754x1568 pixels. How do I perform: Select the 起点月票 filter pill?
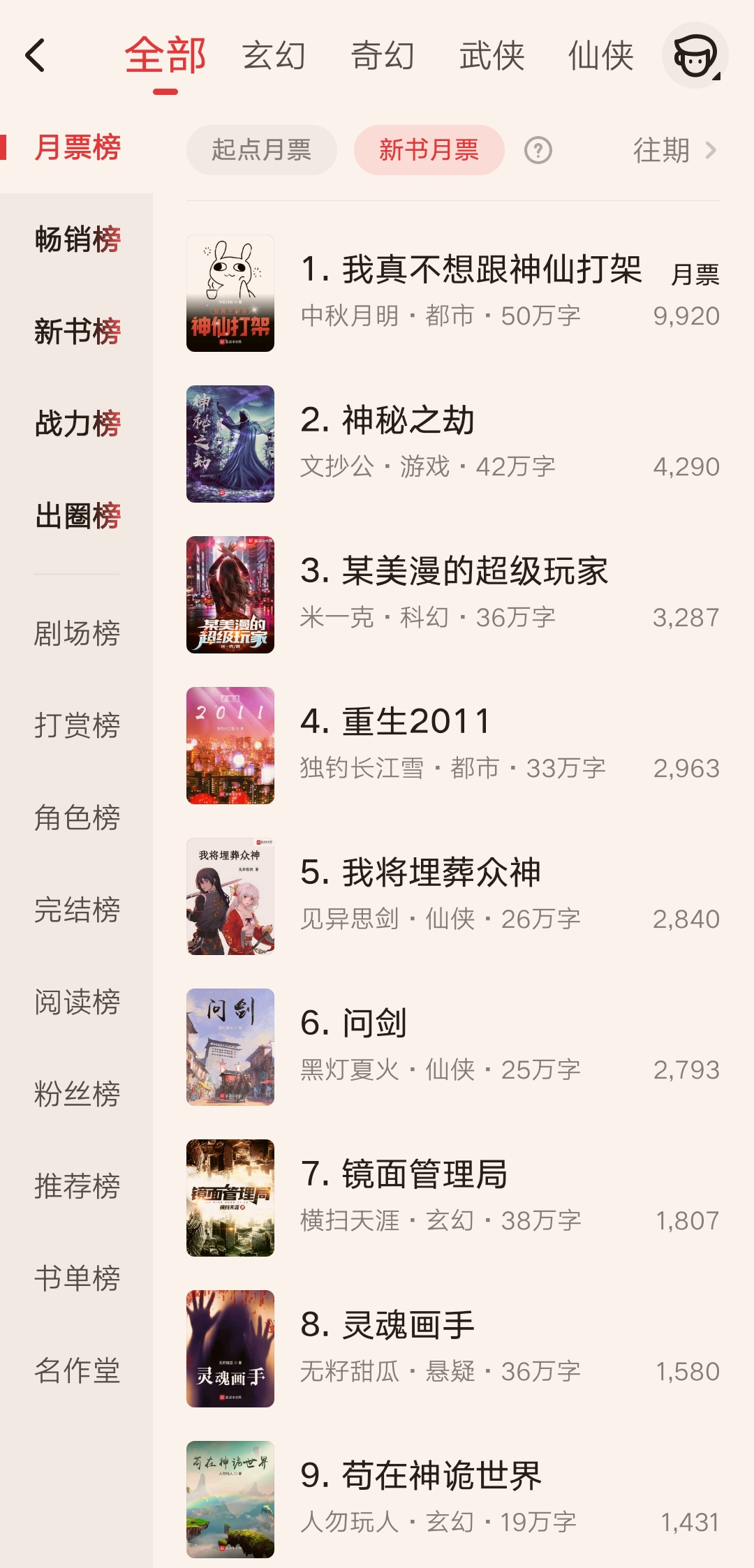tap(261, 150)
